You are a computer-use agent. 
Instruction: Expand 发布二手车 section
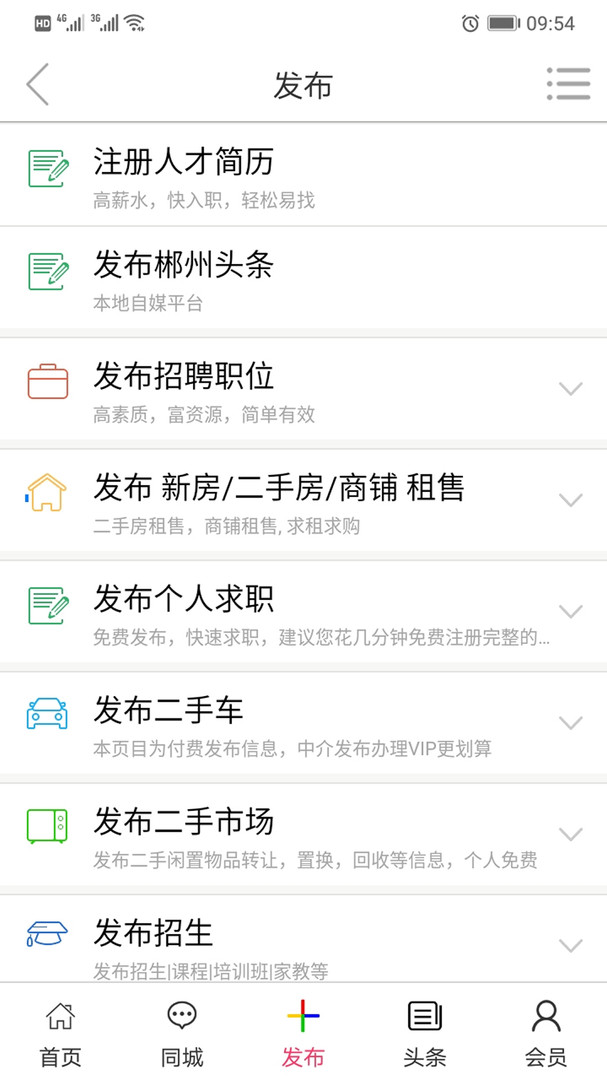[x=570, y=722]
